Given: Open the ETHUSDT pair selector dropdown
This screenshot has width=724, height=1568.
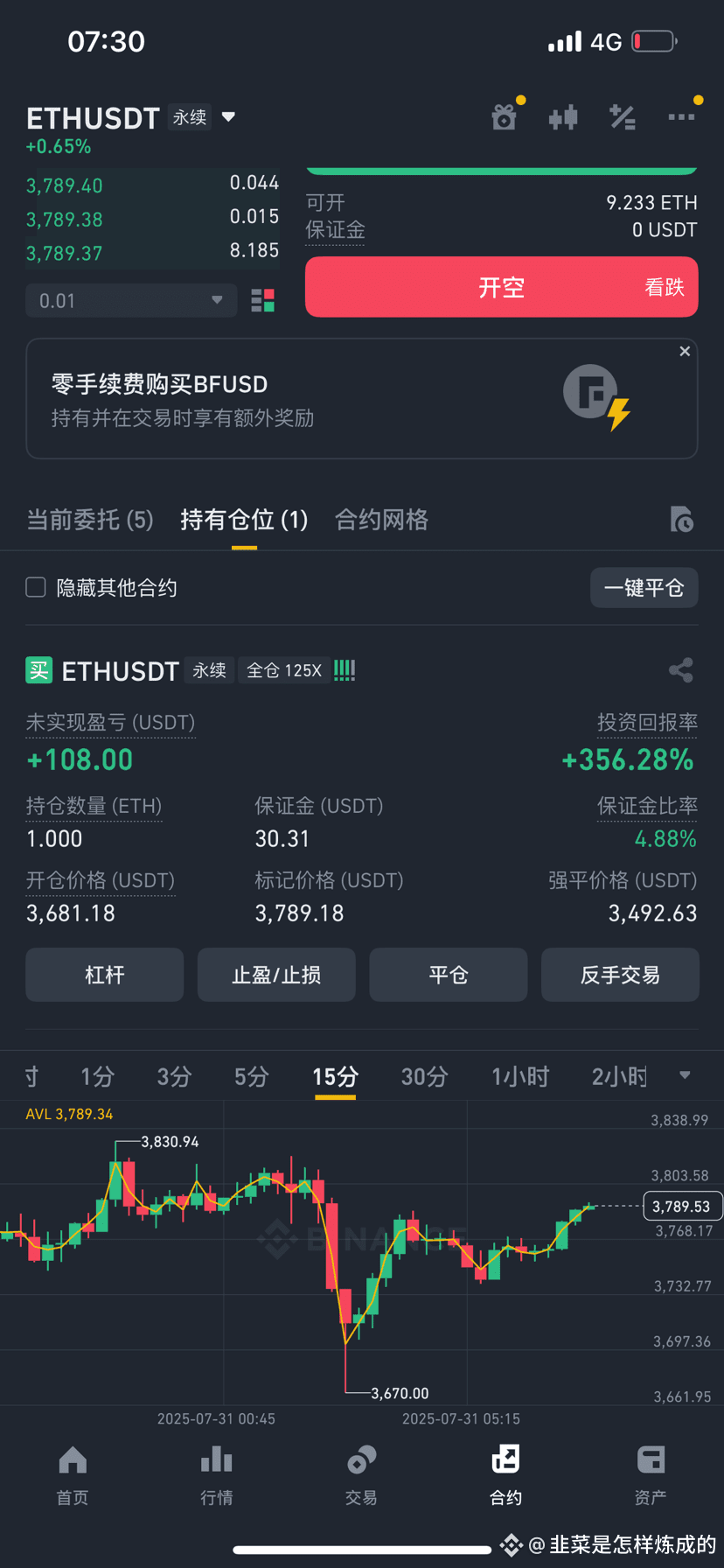Looking at the screenshot, I should click(228, 117).
